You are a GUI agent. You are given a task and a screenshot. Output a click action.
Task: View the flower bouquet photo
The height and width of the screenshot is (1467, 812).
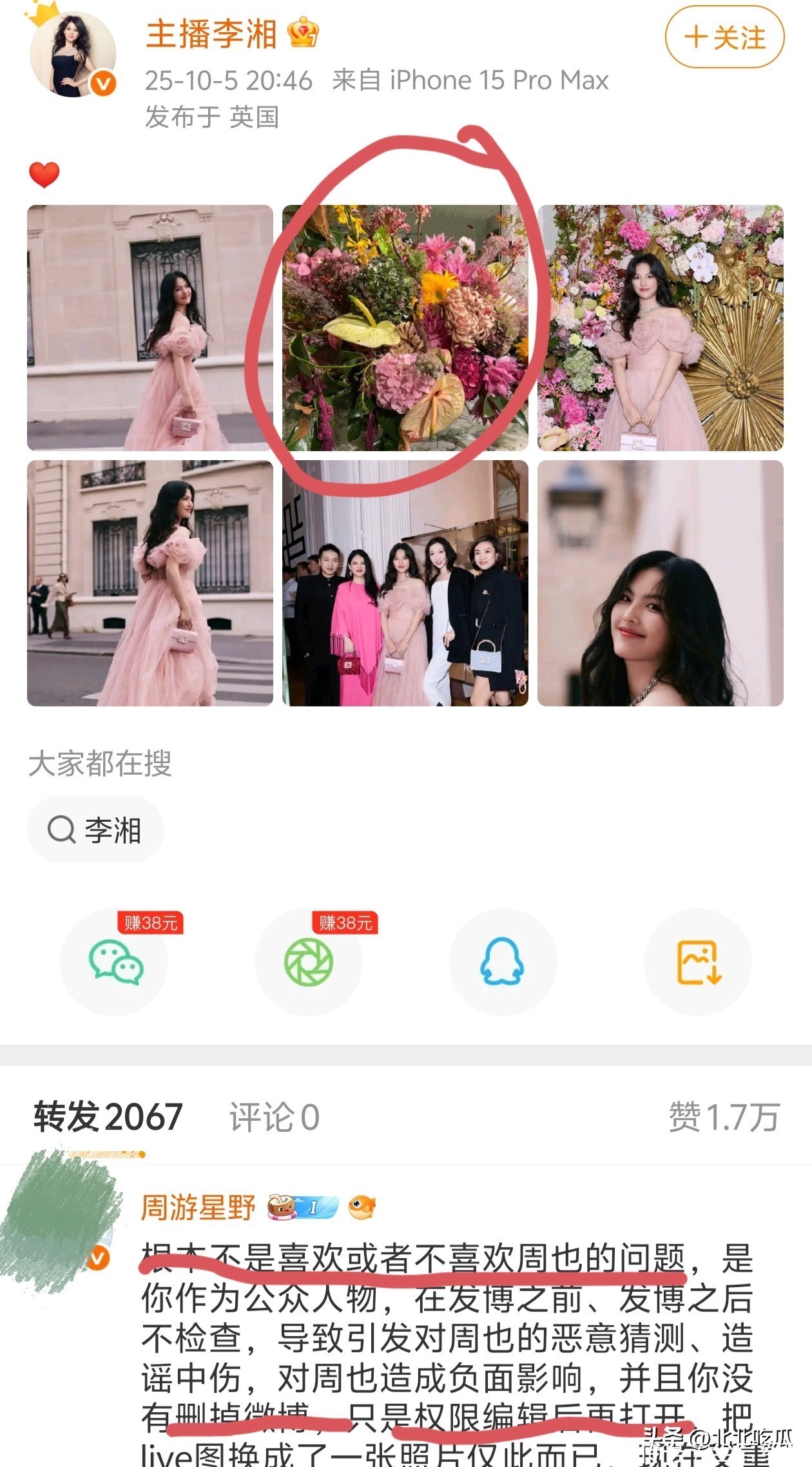pos(405,327)
